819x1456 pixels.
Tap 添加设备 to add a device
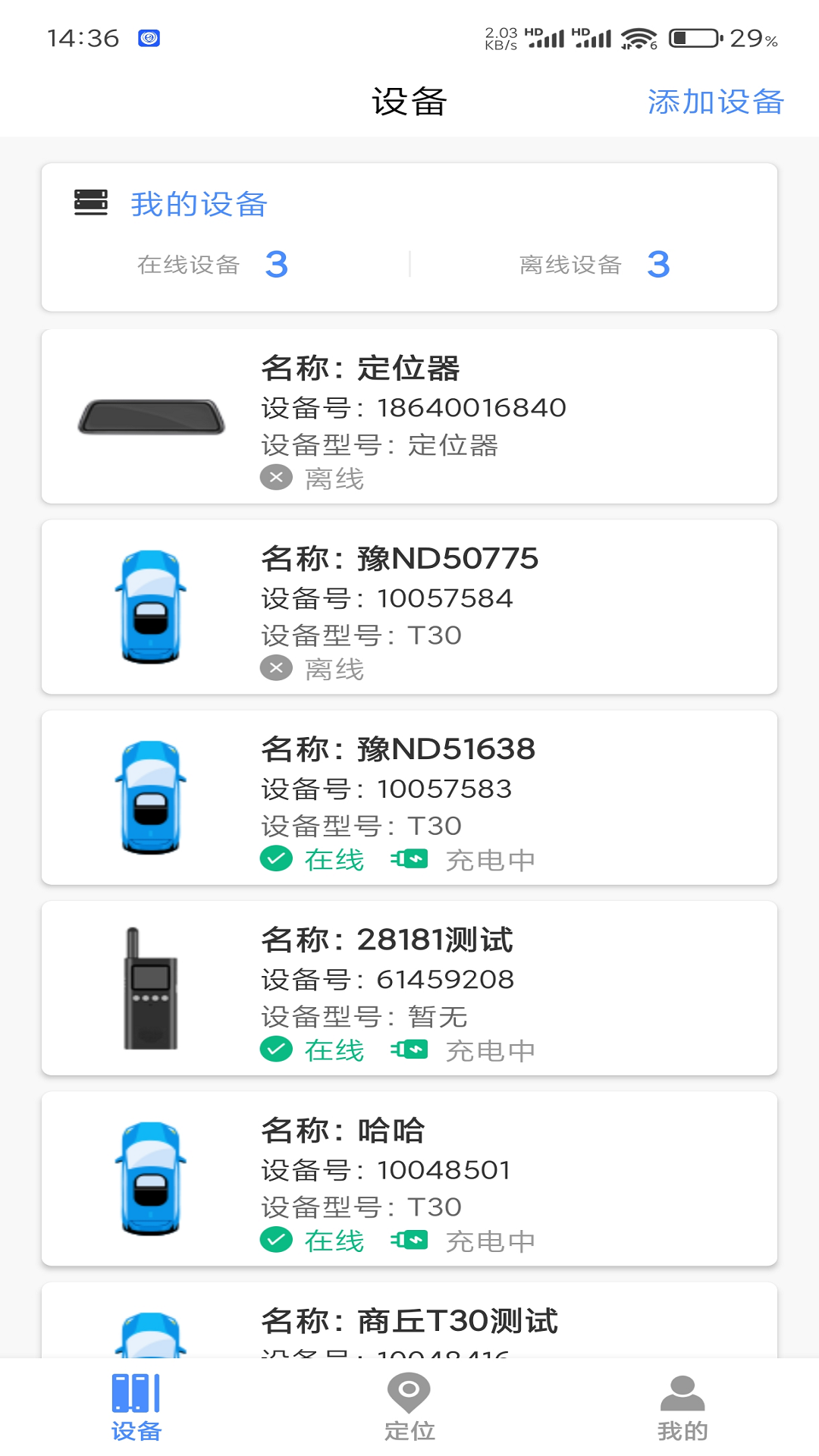pos(715,102)
